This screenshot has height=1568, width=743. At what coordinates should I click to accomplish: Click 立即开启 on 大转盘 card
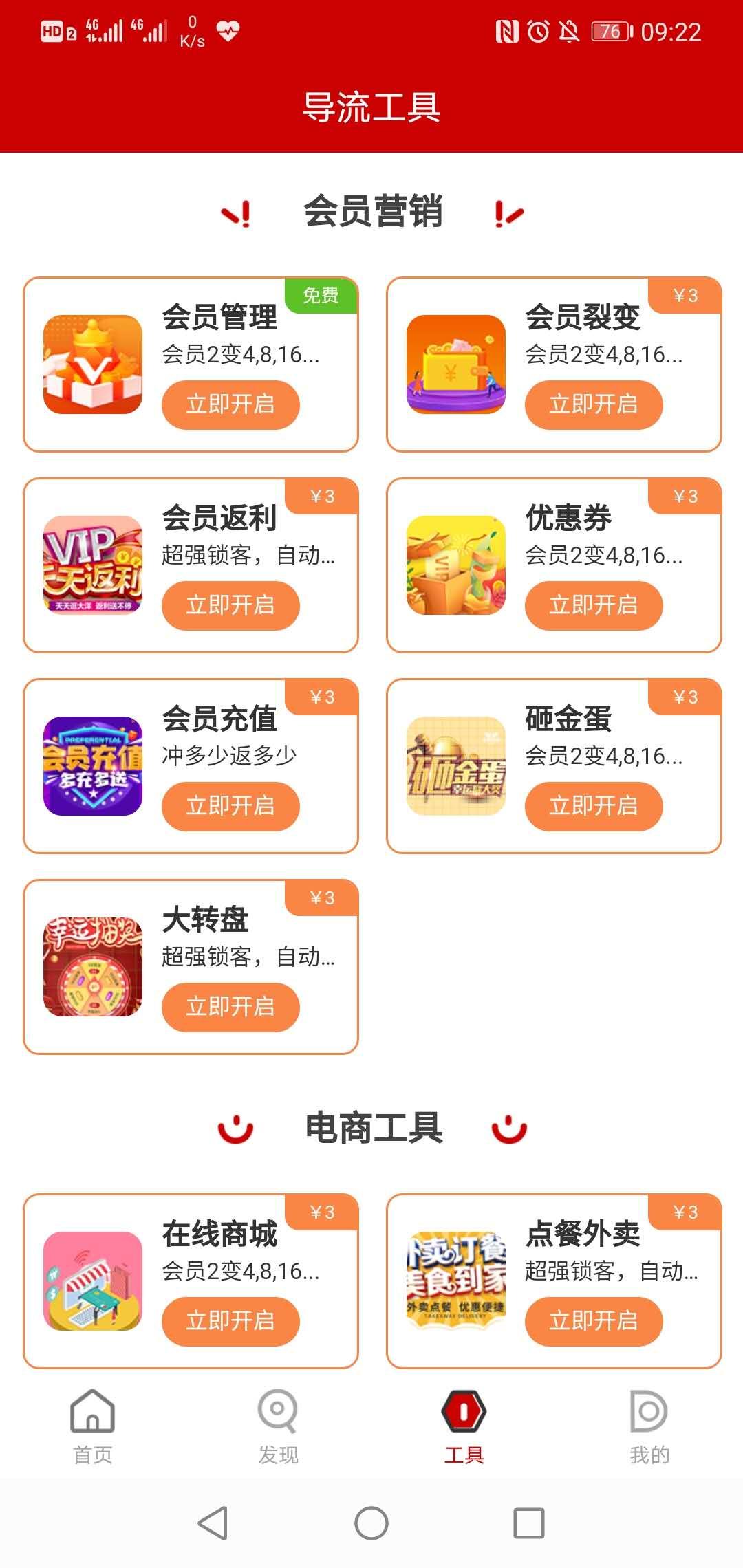230,1008
